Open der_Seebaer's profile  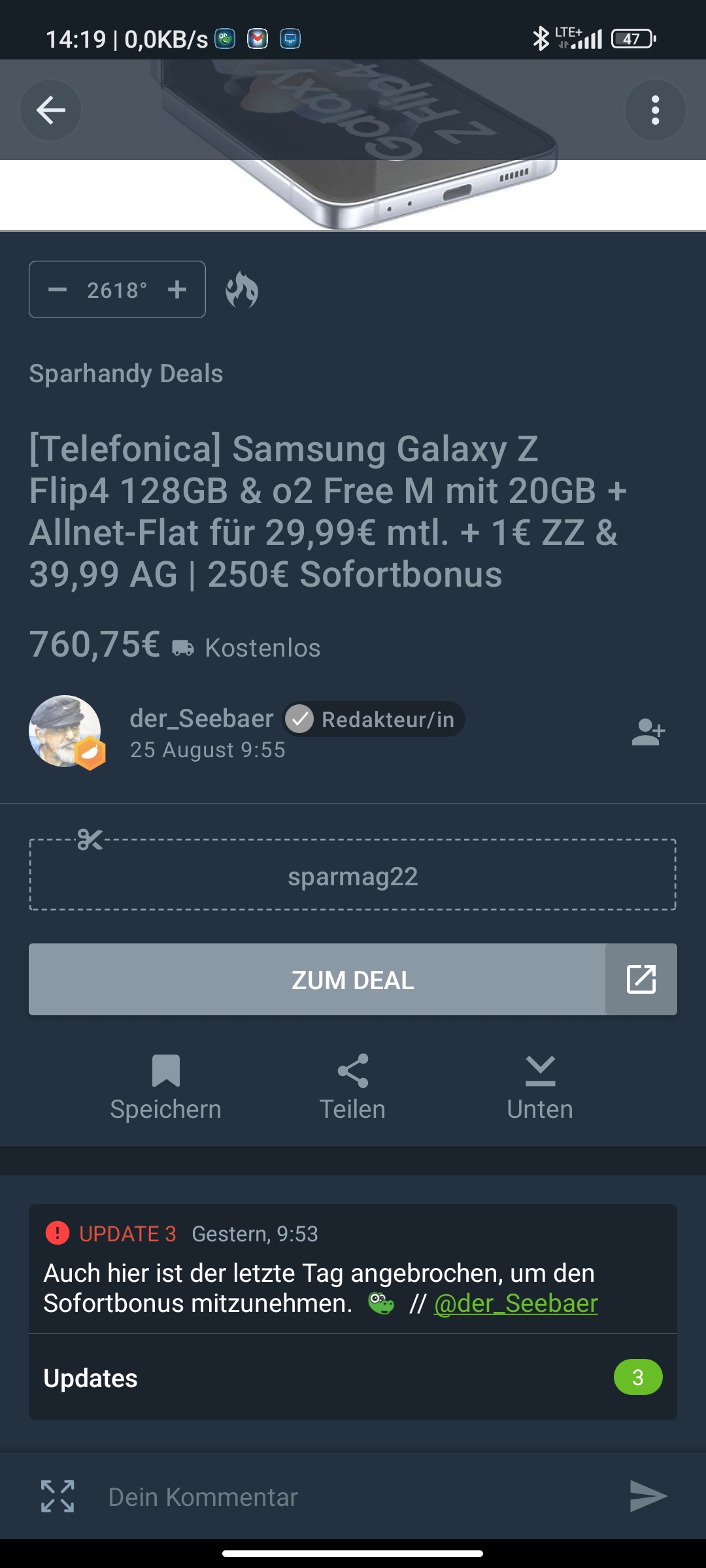(201, 719)
